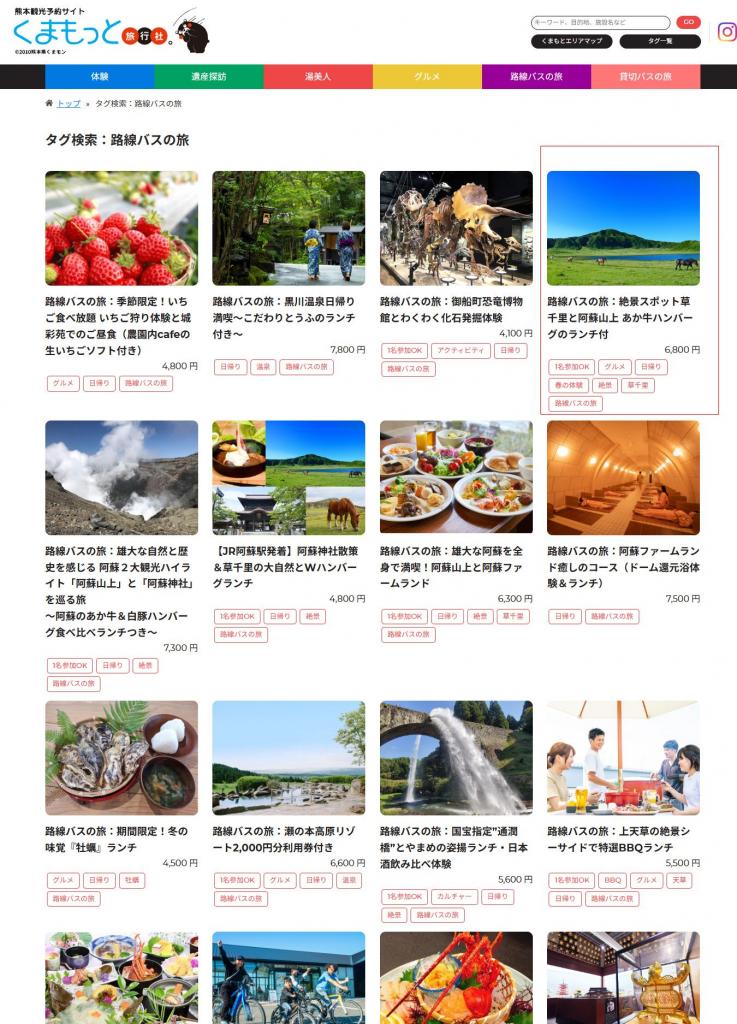
Task: Open the タグ一覧 tag list
Action: tap(660, 41)
